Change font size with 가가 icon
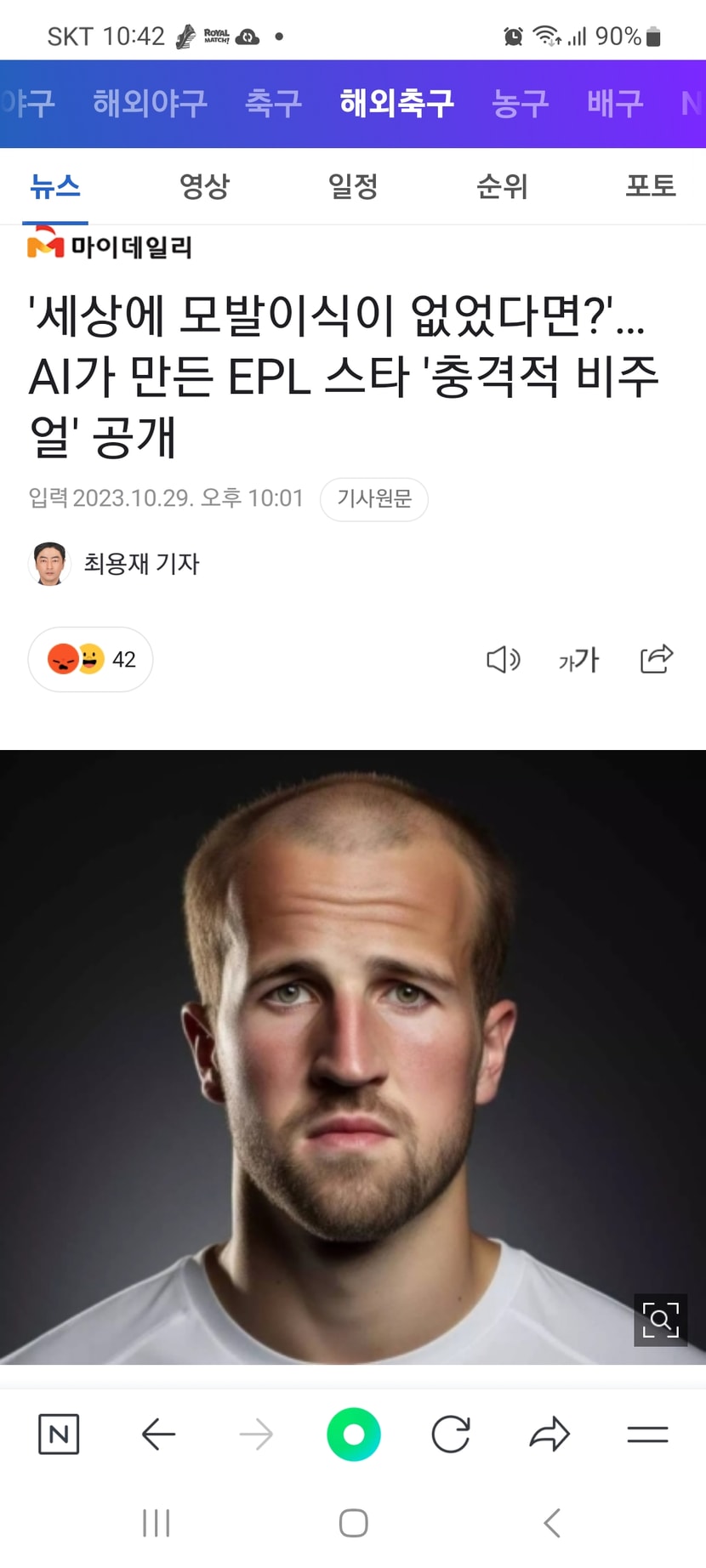The height and width of the screenshot is (1568, 706). (579, 659)
